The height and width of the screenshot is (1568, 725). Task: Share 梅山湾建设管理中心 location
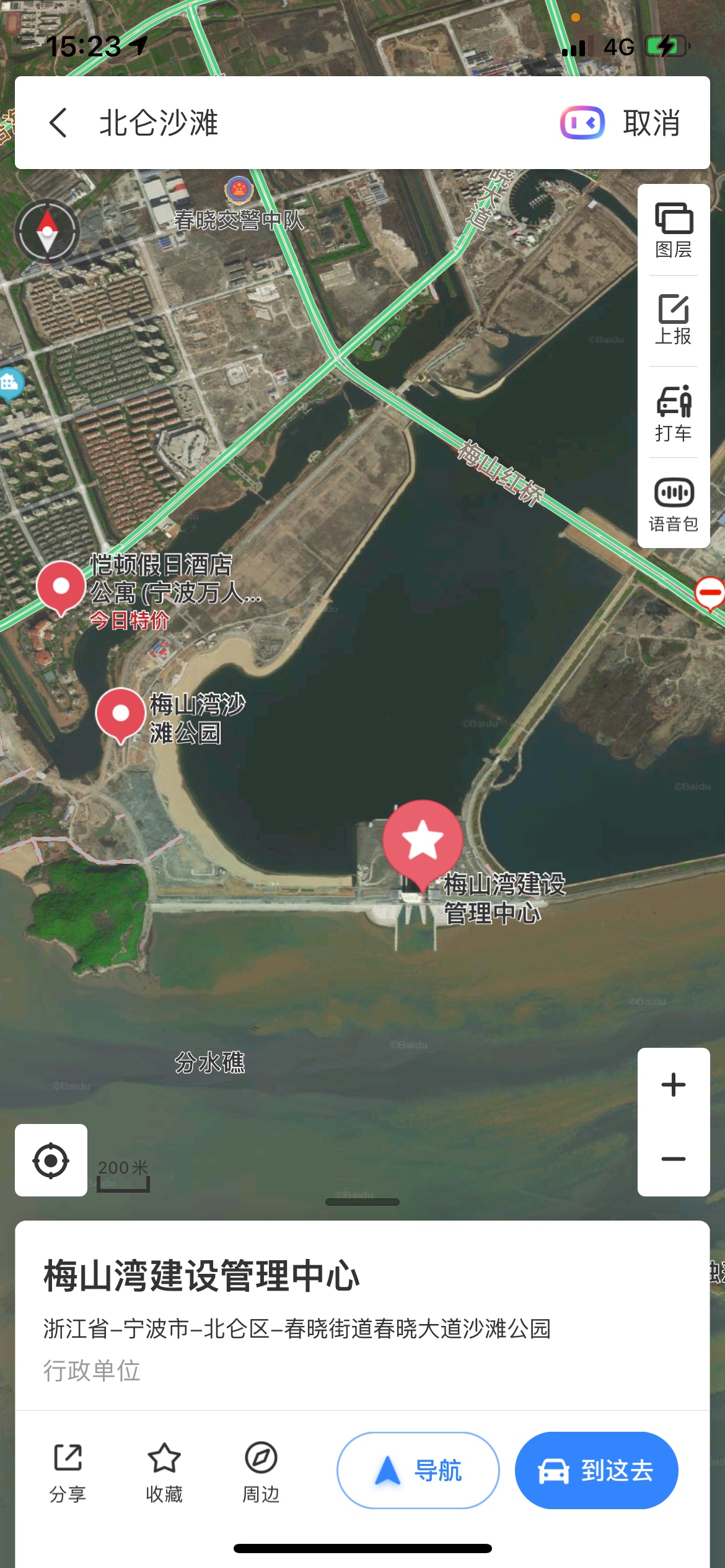(x=68, y=1472)
